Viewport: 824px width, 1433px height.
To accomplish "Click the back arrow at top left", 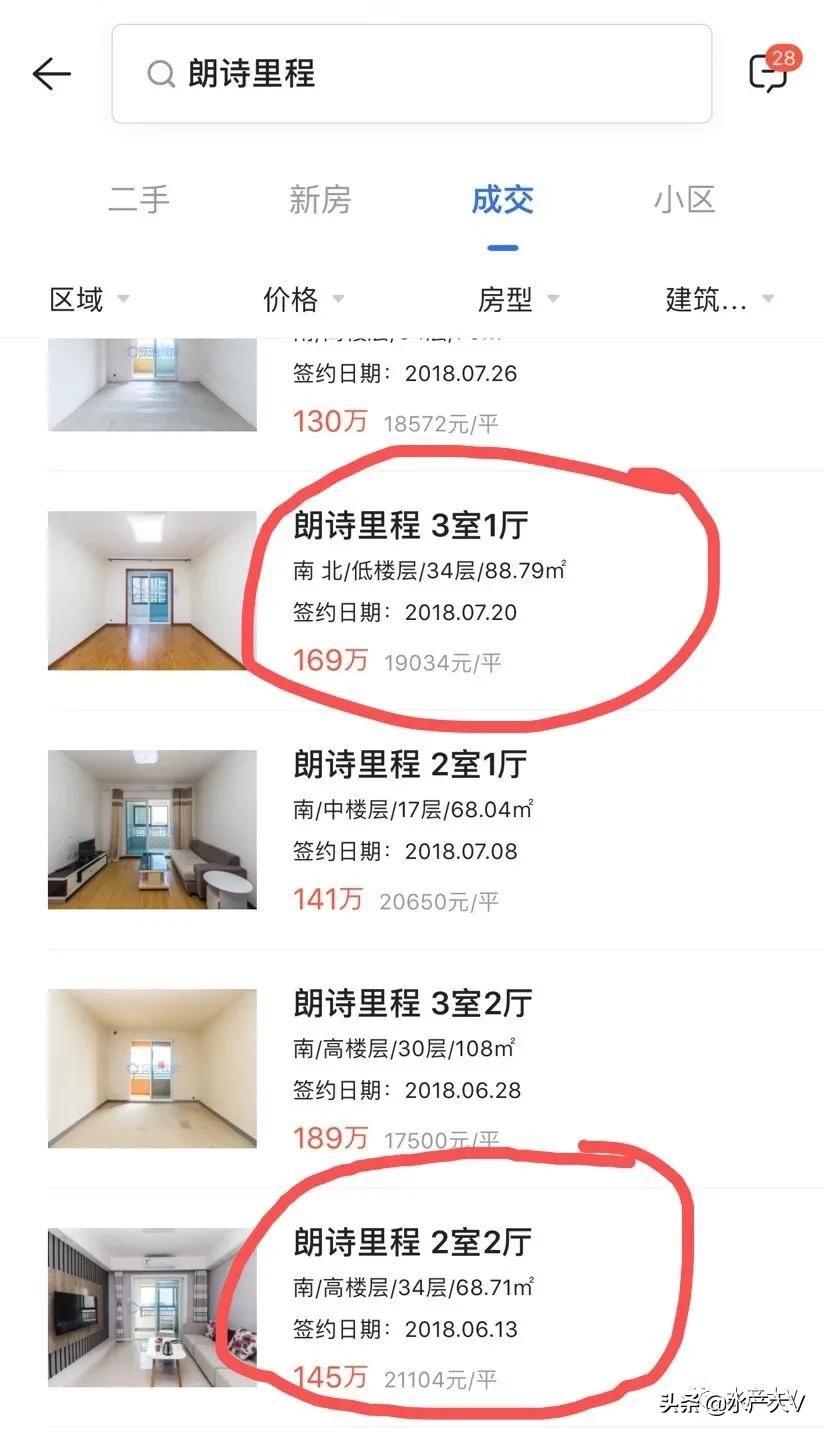I will [52, 73].
